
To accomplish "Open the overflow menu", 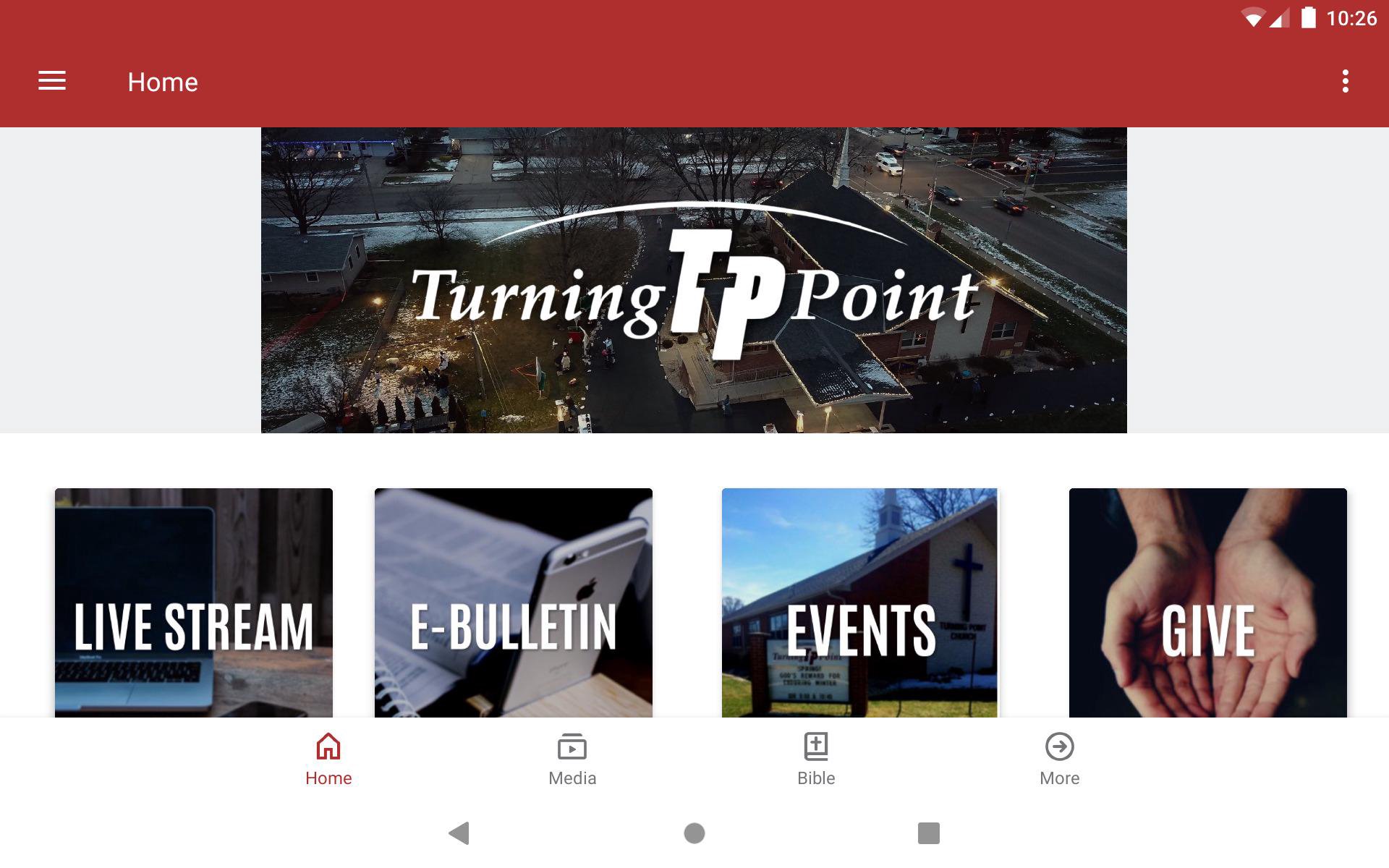I will pyautogui.click(x=1345, y=81).
